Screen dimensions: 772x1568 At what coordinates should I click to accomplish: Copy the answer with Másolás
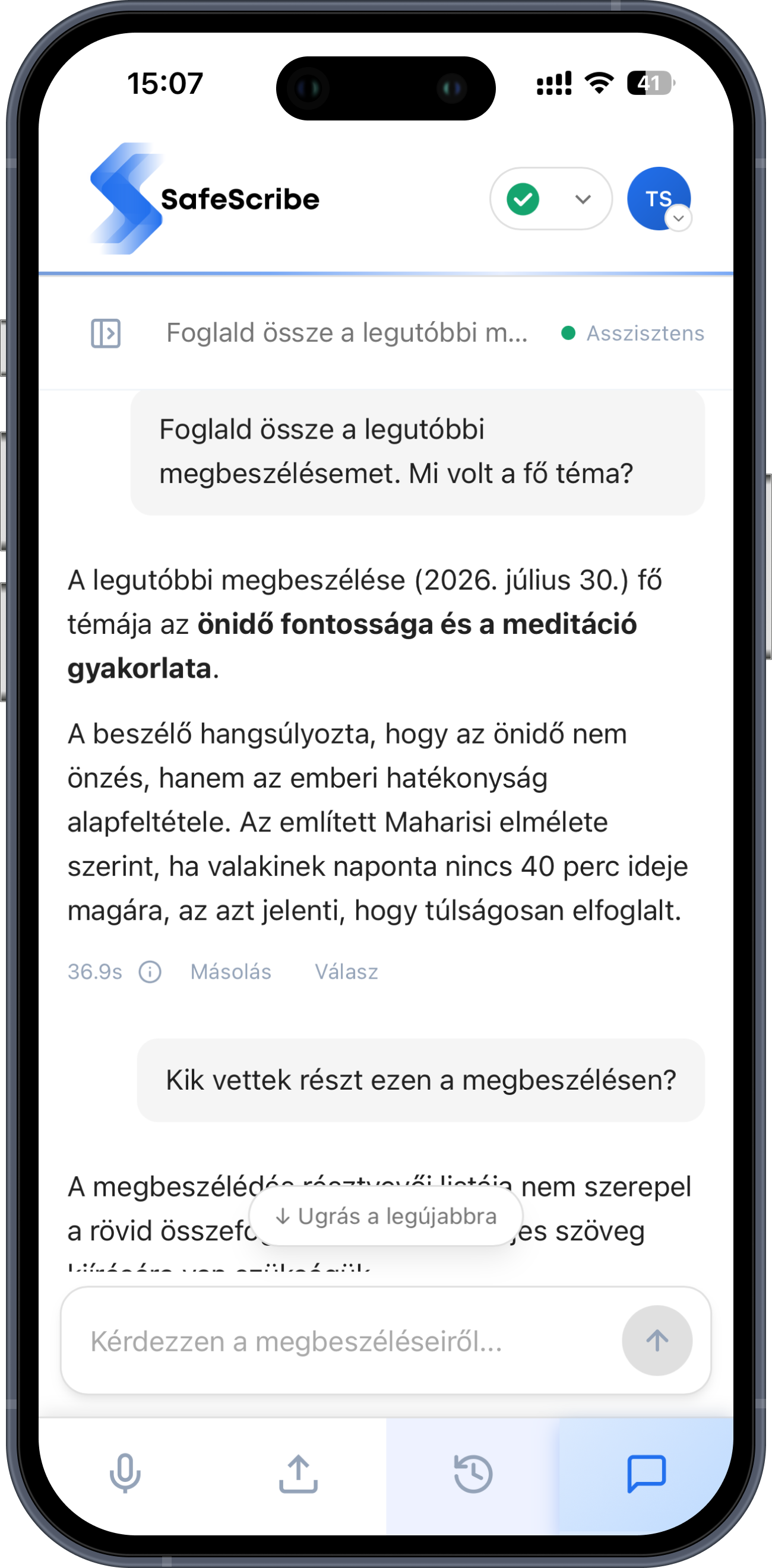pos(231,972)
